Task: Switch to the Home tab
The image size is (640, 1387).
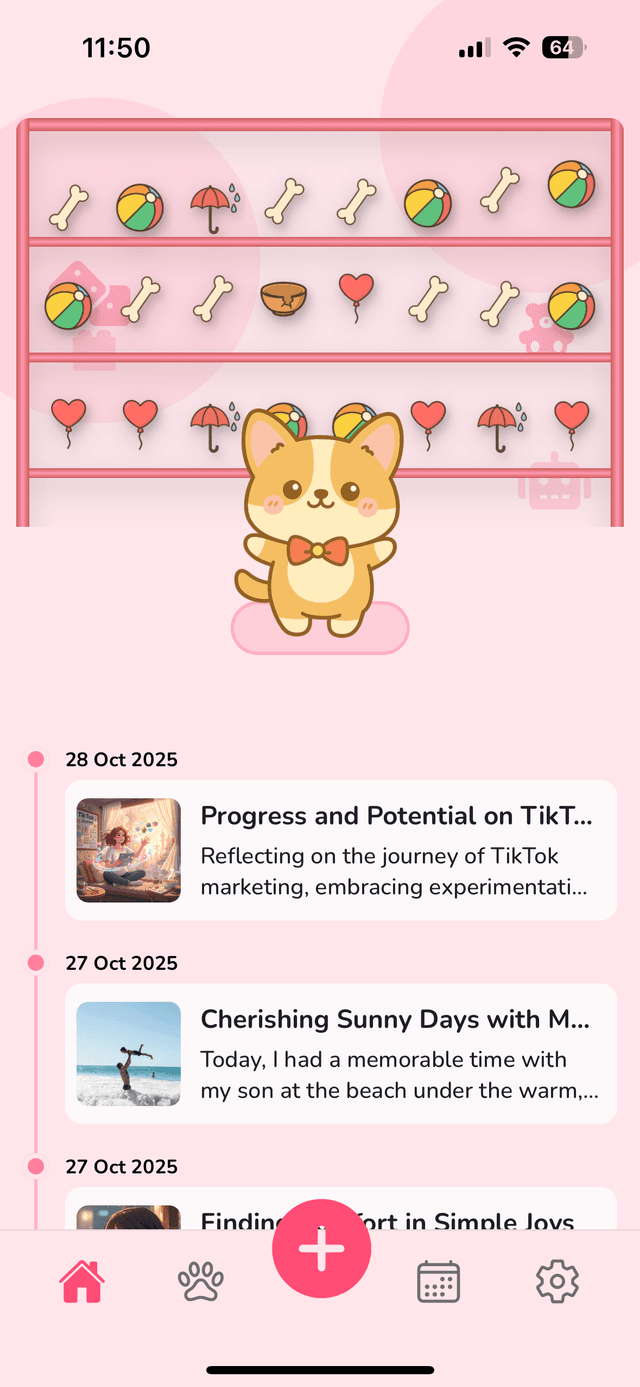Action: (82, 1281)
